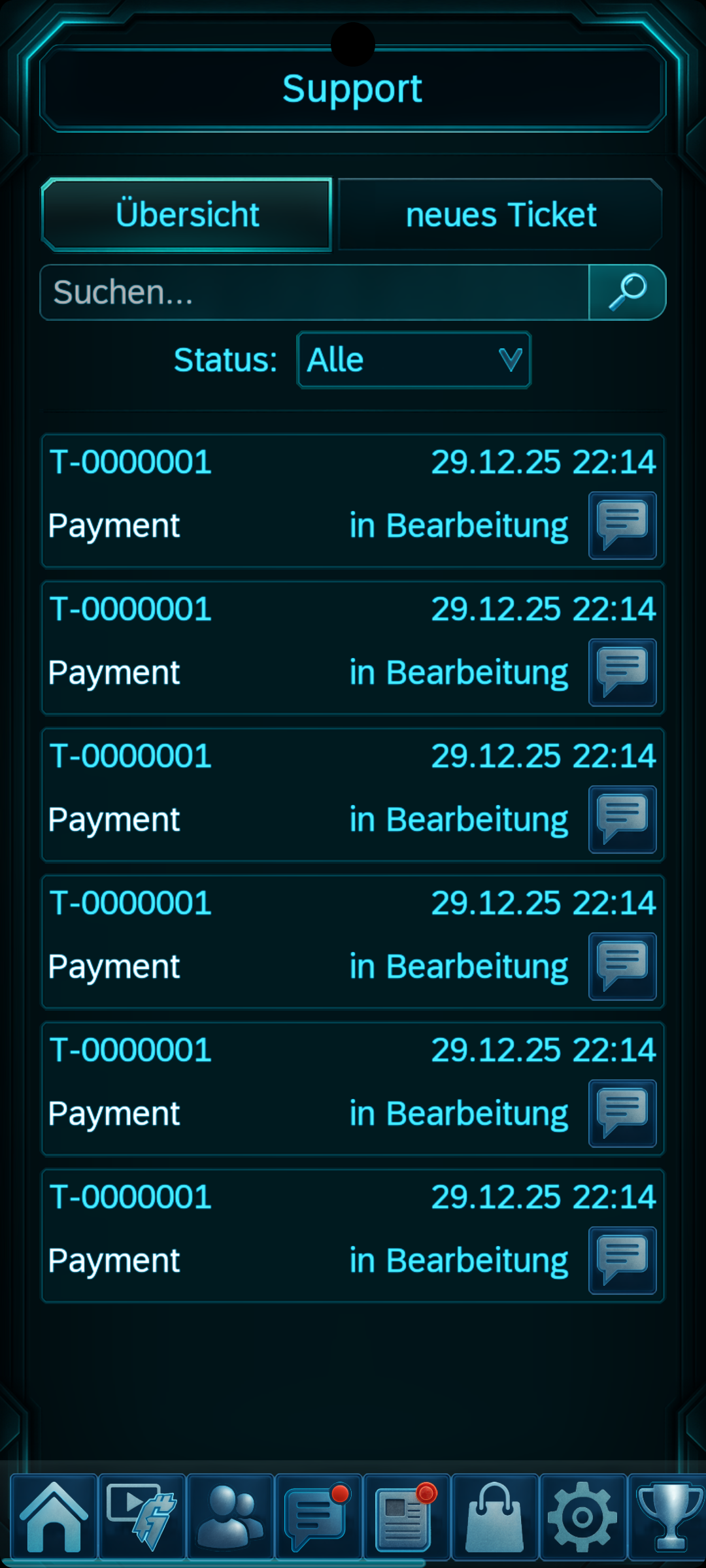Open the neues Ticket tab

pos(500,214)
